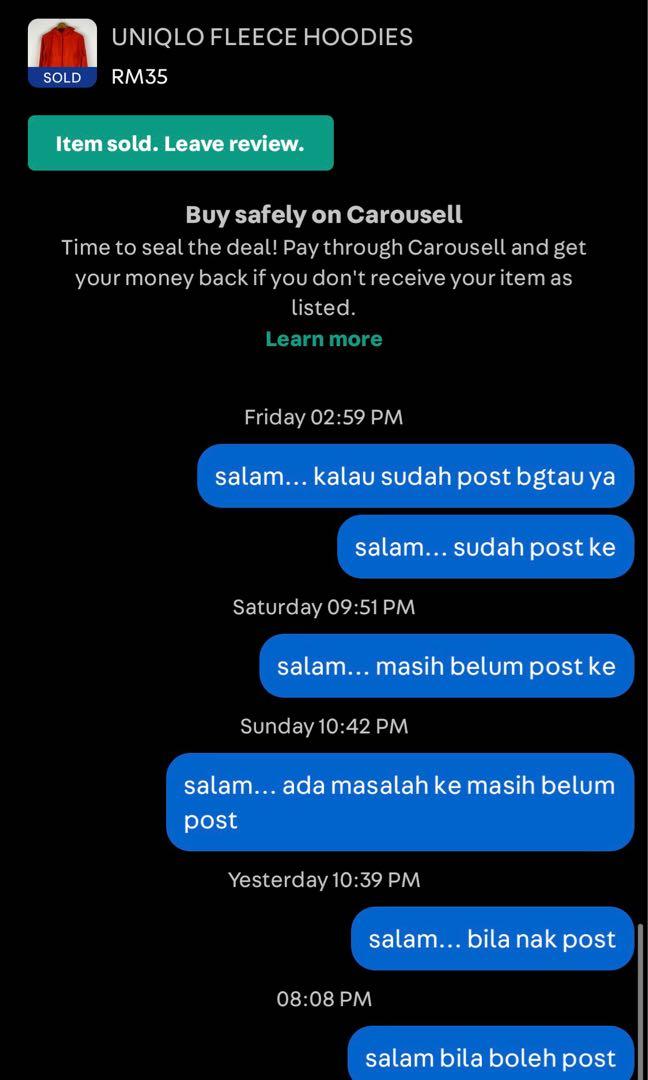Open the Learn more link
Viewport: 648px width, 1080px height.
coord(324,339)
